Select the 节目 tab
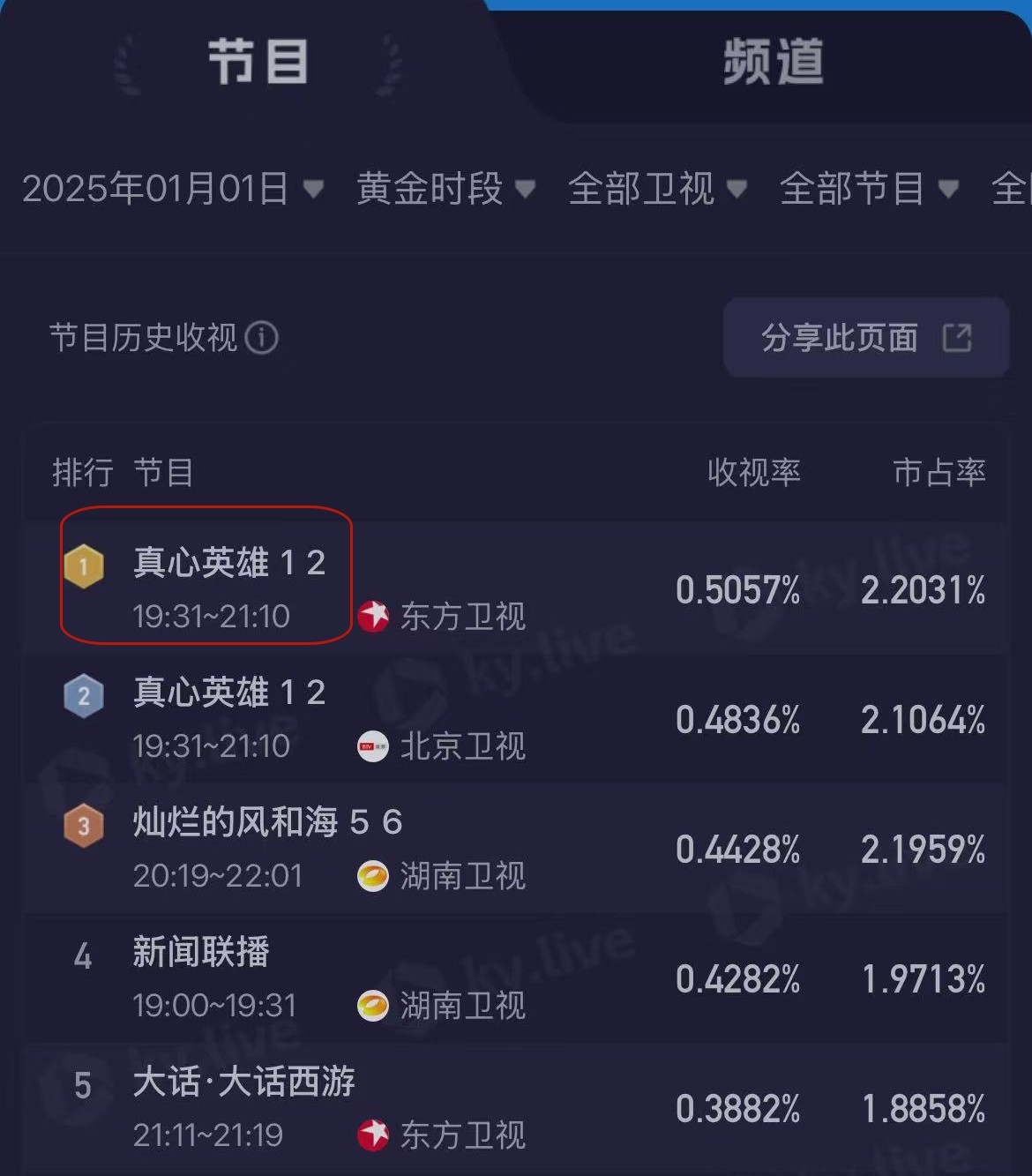The image size is (1032, 1176). tap(258, 62)
